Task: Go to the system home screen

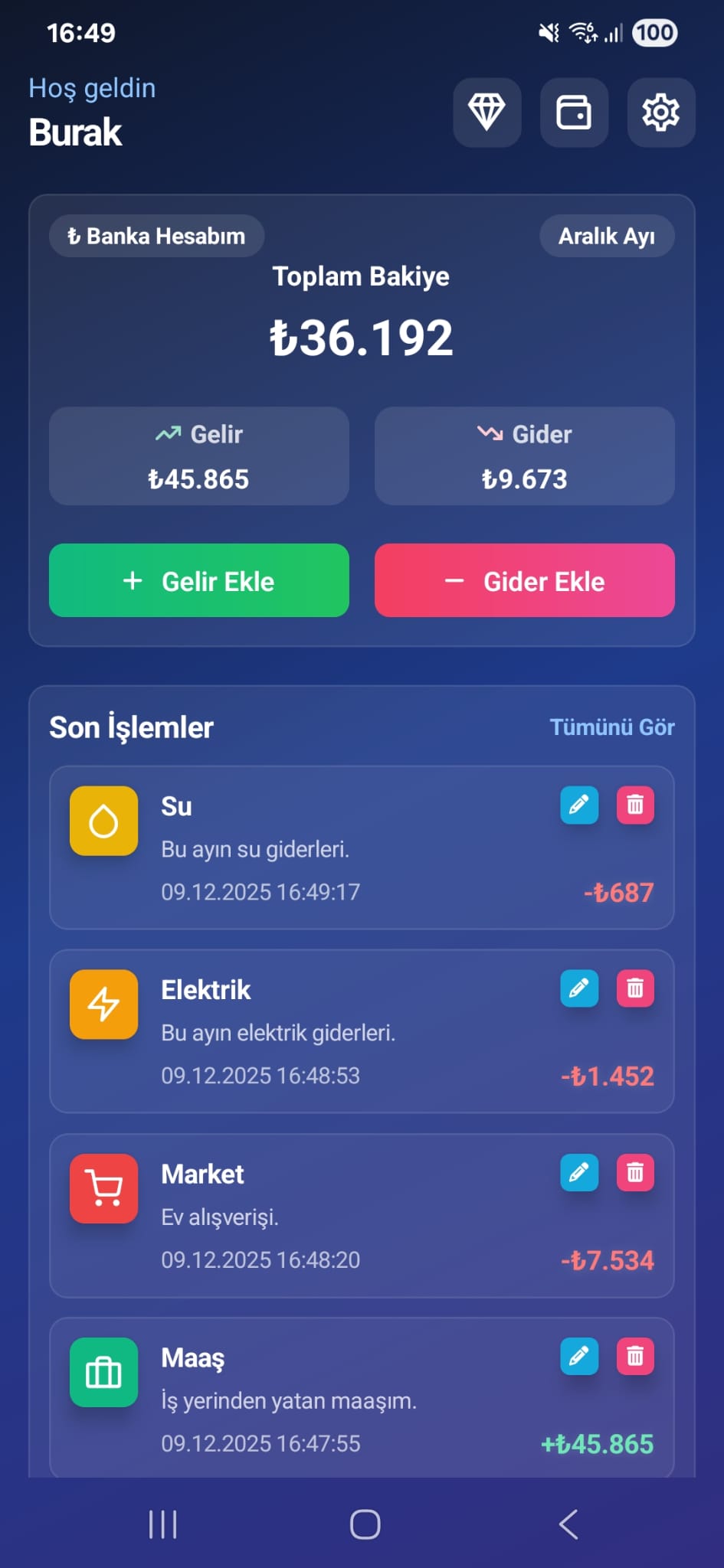Action: tap(365, 1524)
